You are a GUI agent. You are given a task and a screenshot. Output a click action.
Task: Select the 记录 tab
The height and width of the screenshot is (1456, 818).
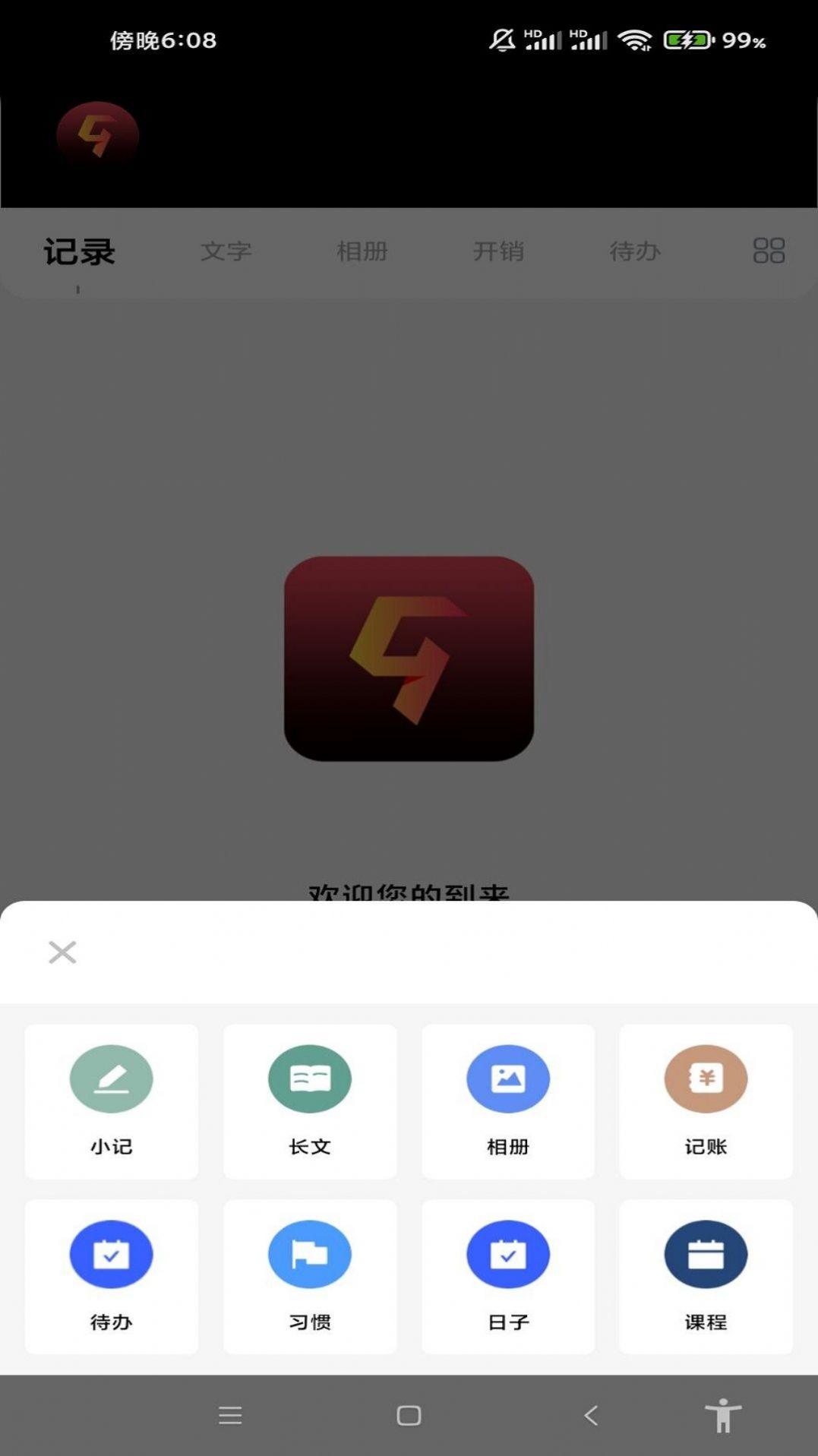80,251
